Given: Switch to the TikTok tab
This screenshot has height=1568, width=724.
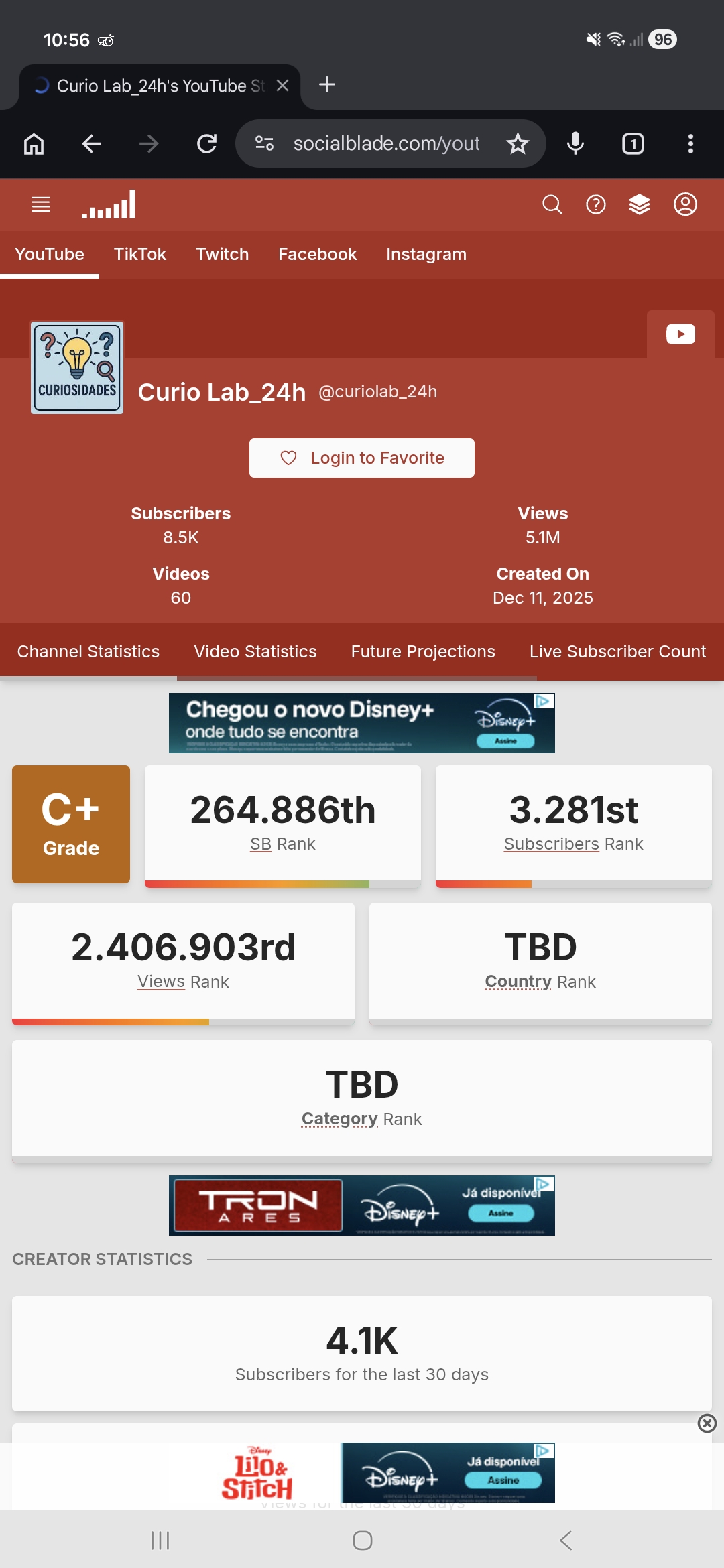Looking at the screenshot, I should 139,255.
